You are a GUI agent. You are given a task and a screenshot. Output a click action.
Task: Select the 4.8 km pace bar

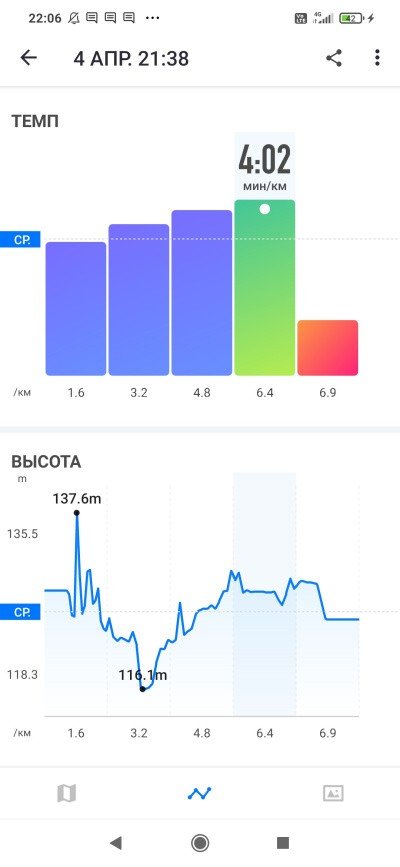pos(202,293)
